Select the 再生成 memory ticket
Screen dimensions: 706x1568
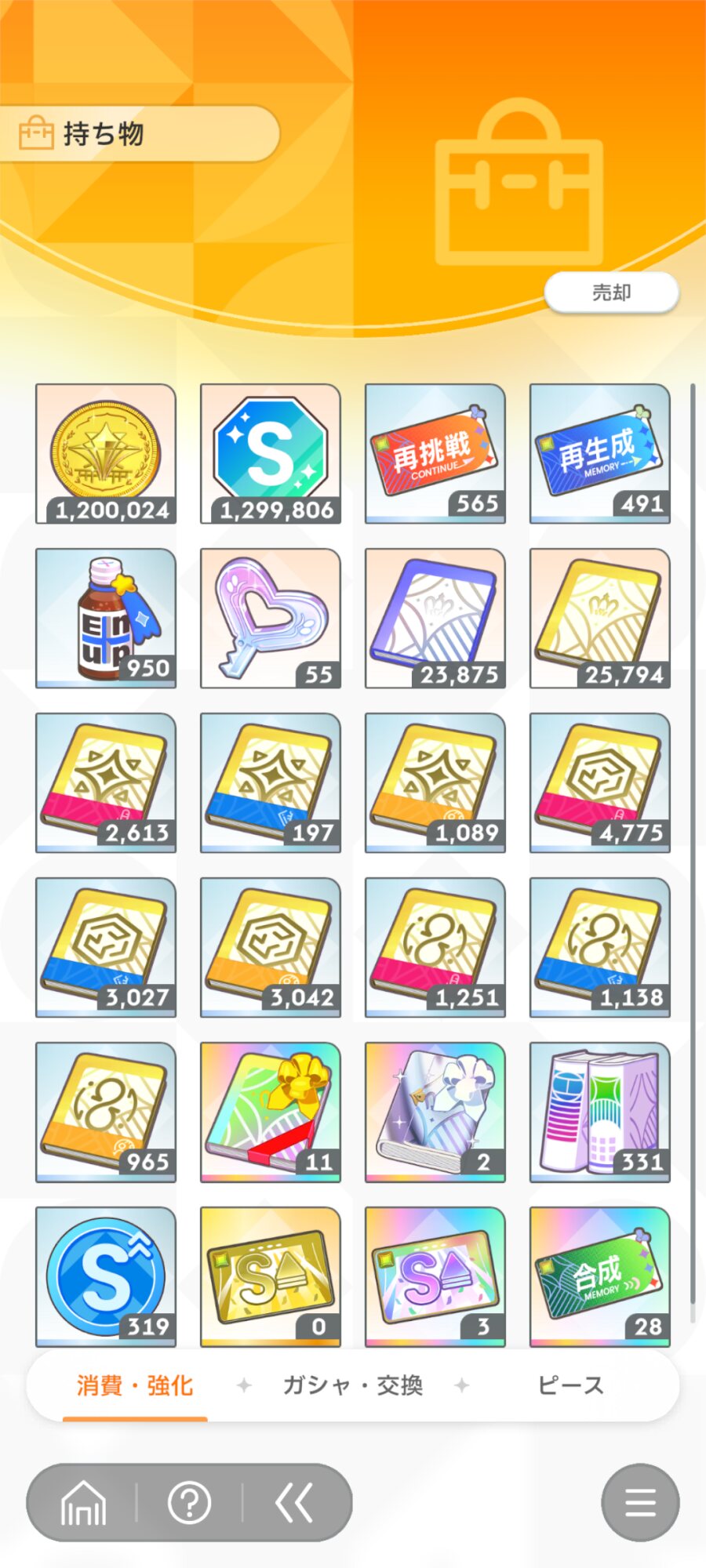pyautogui.click(x=600, y=453)
